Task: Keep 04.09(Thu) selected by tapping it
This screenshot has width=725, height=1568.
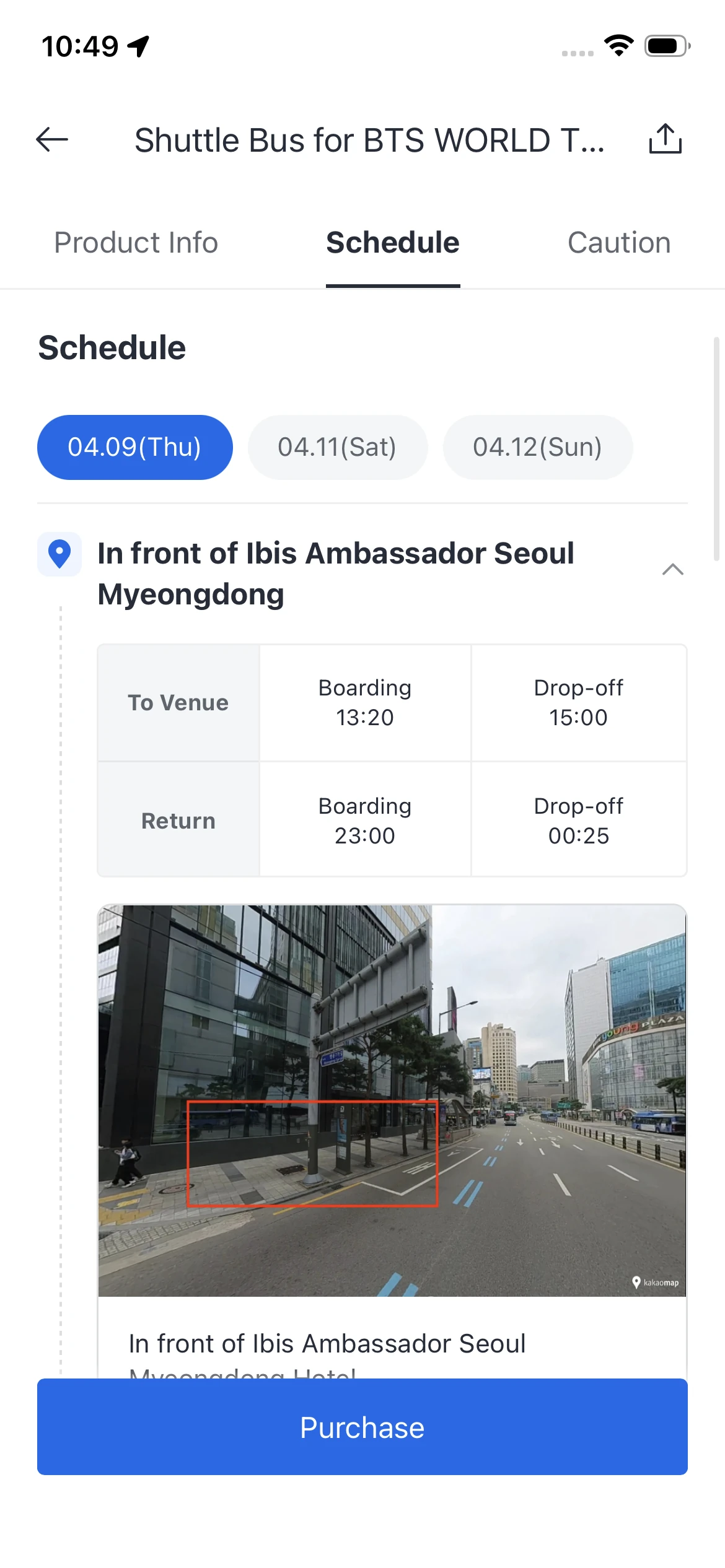Action: tap(134, 446)
